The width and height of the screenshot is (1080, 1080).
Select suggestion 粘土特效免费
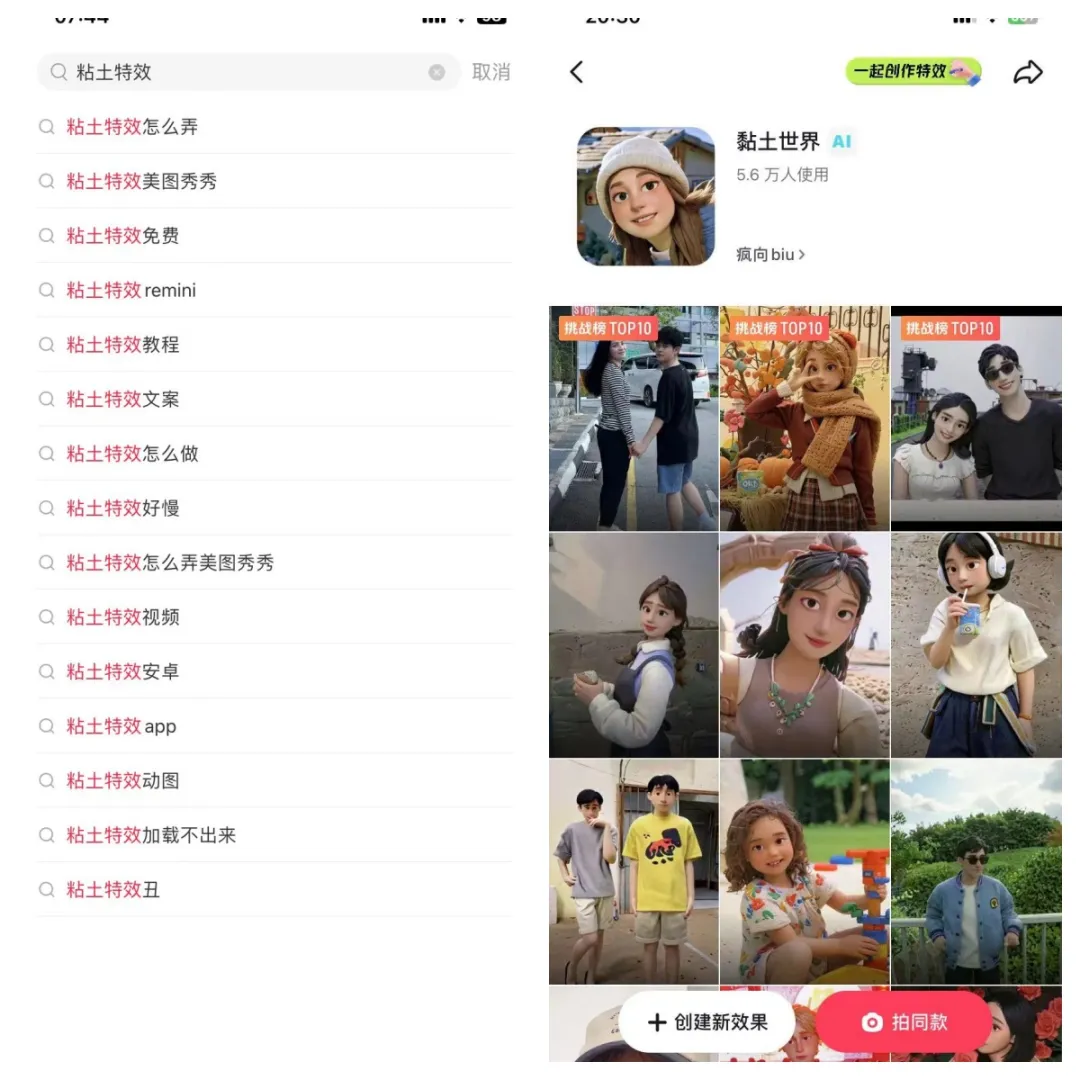(x=122, y=236)
